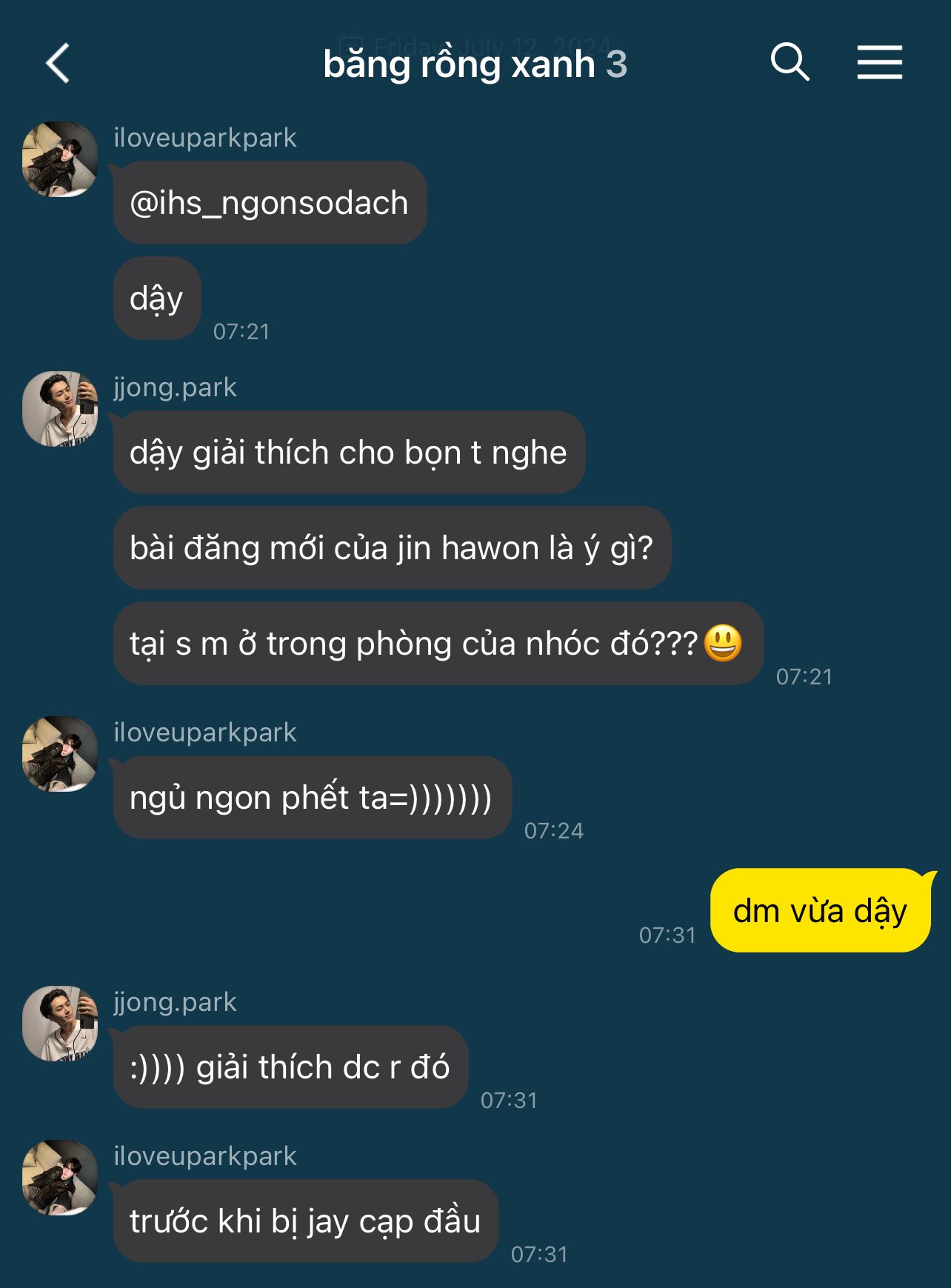The image size is (951, 1288).
Task: Search within the group chat
Action: pos(790,62)
